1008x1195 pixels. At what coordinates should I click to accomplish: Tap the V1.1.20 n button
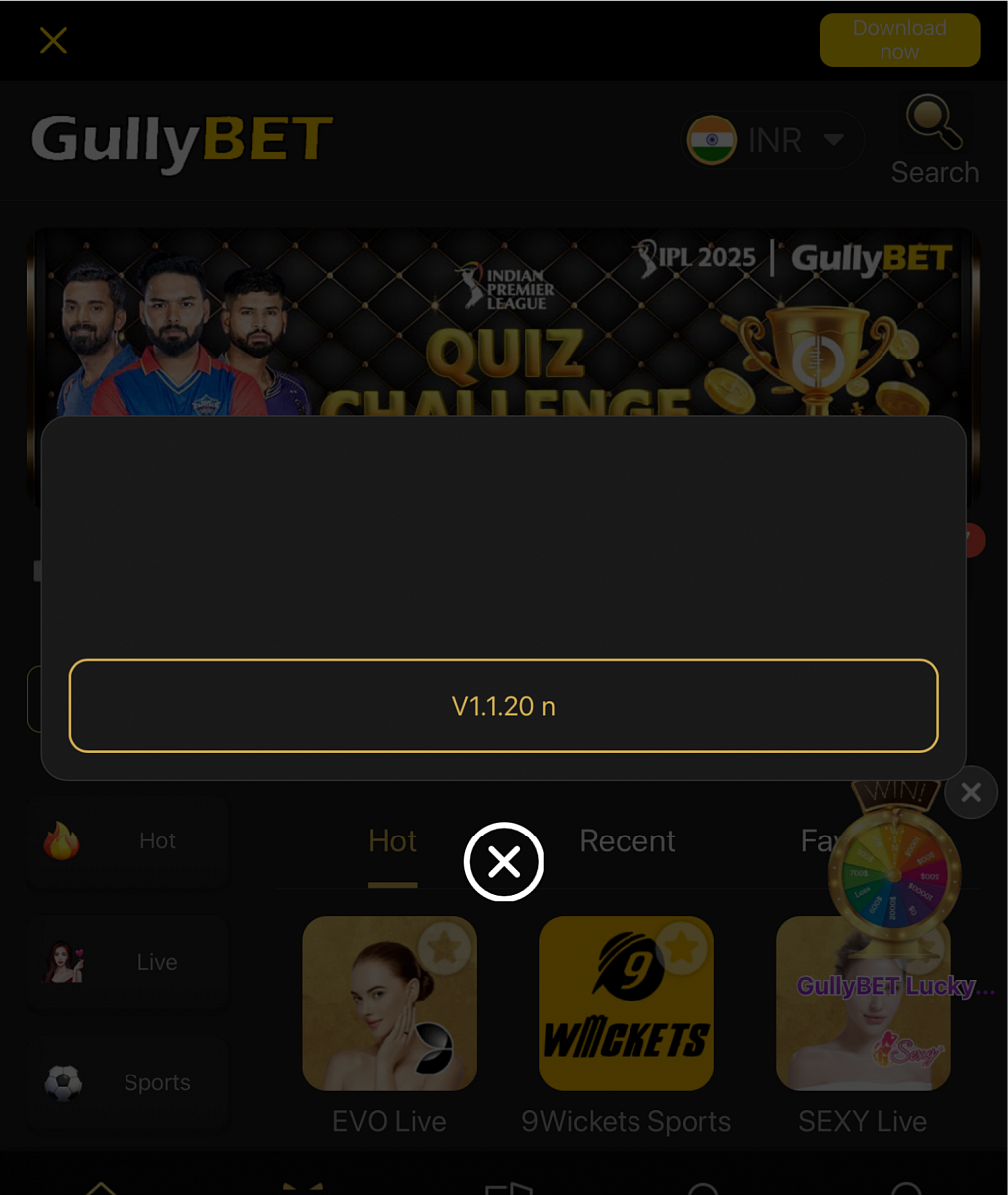coord(504,705)
